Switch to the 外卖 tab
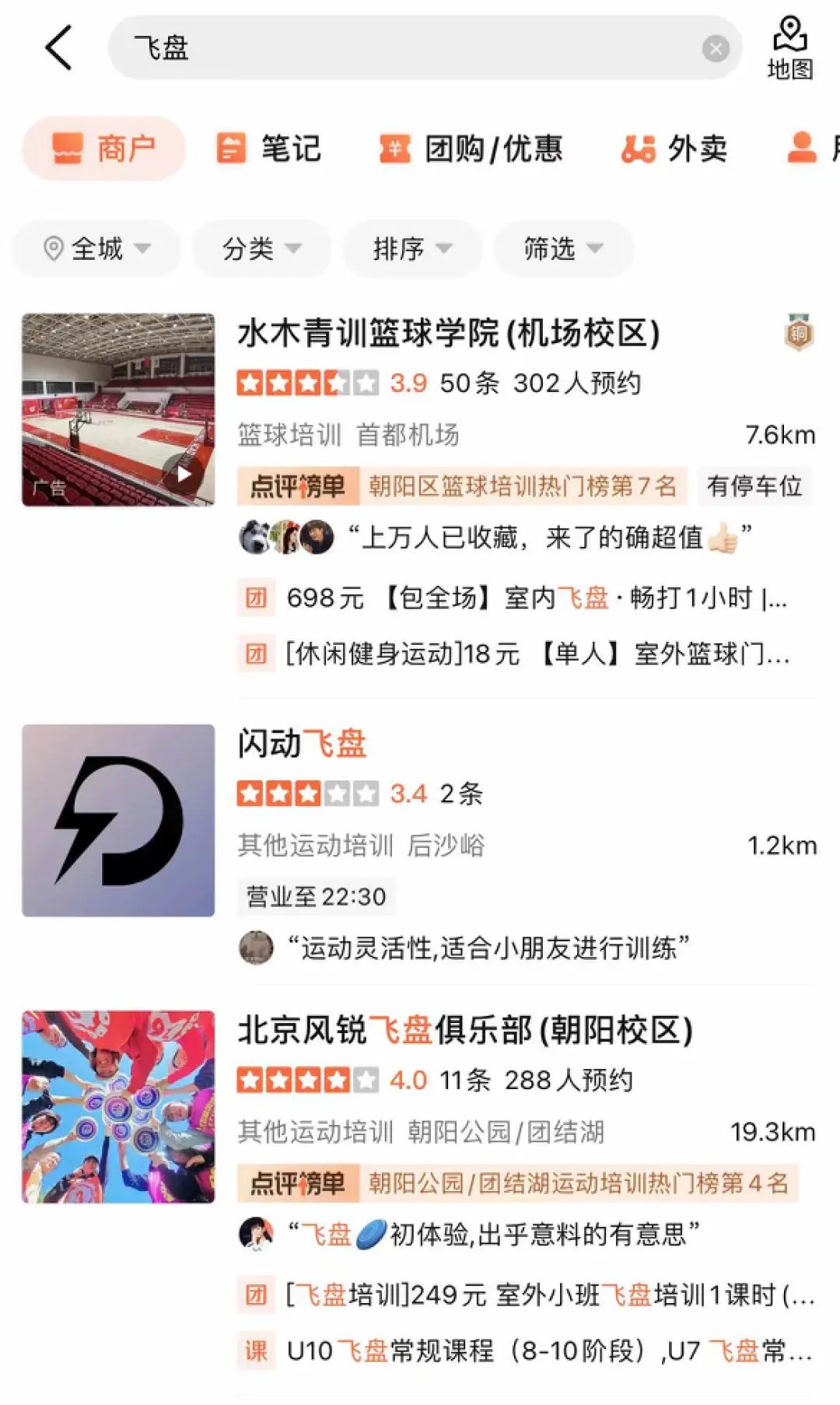Image resolution: width=840 pixels, height=1405 pixels. (674, 148)
